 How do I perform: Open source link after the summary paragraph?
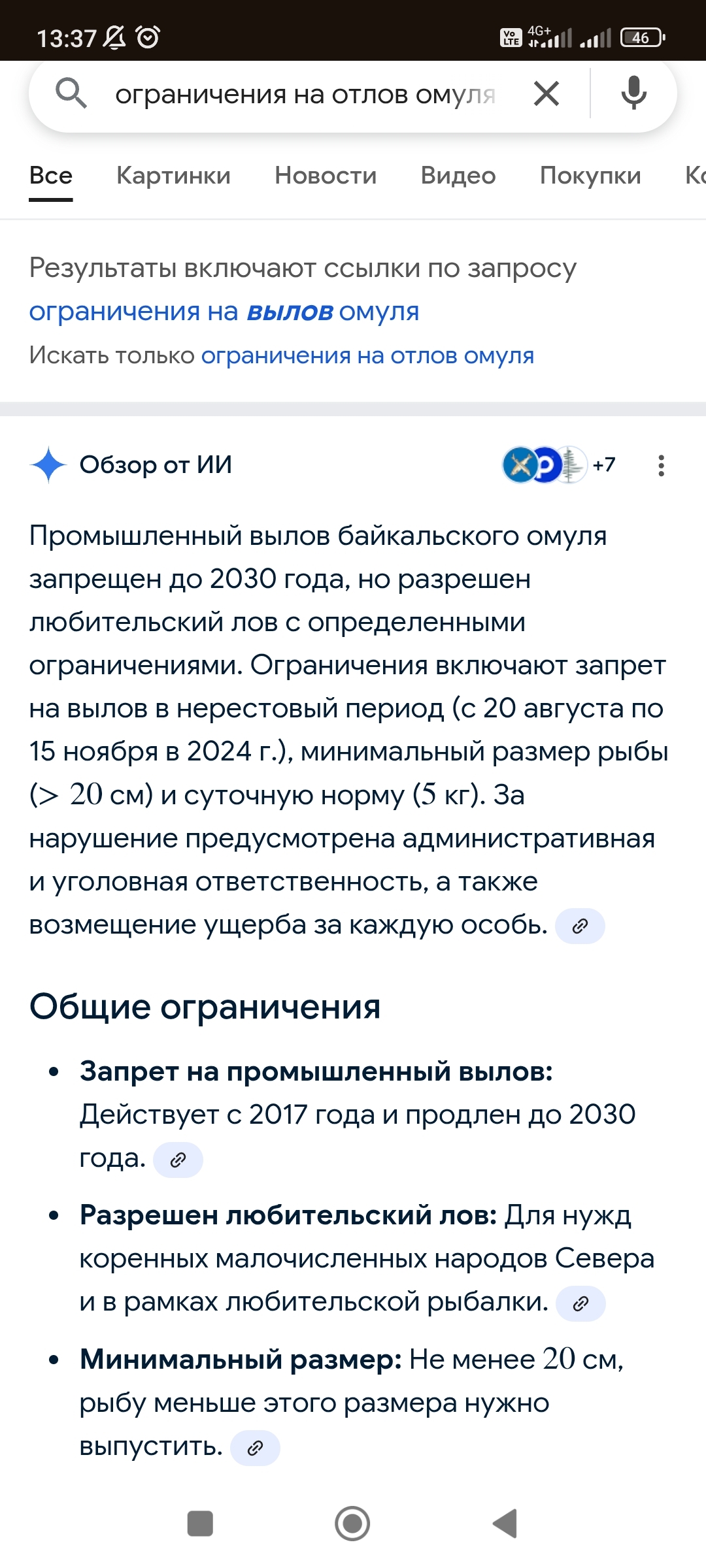click(x=580, y=926)
